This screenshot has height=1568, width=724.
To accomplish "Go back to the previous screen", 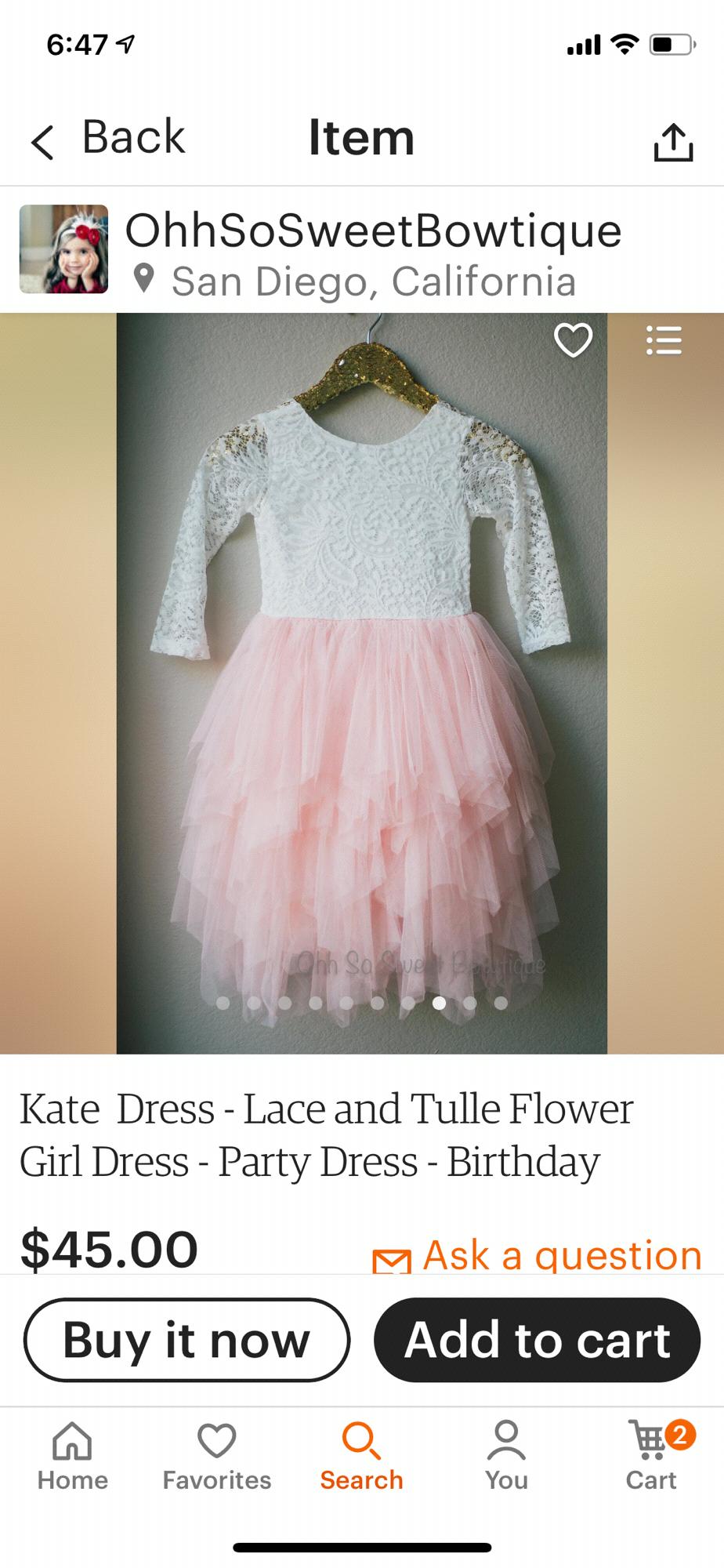I will [108, 139].
